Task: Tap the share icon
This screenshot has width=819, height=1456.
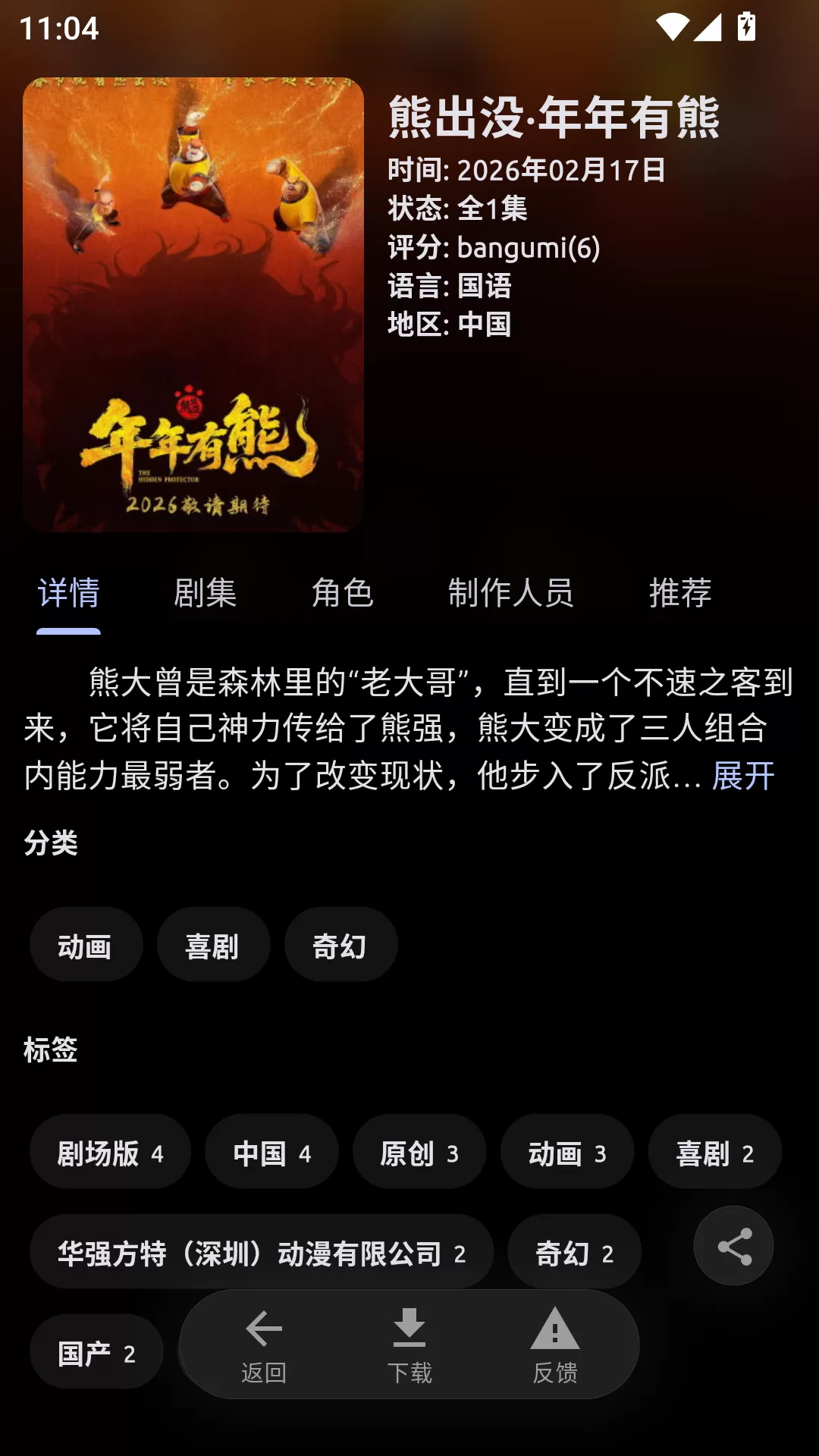Action: pyautogui.click(x=733, y=1246)
